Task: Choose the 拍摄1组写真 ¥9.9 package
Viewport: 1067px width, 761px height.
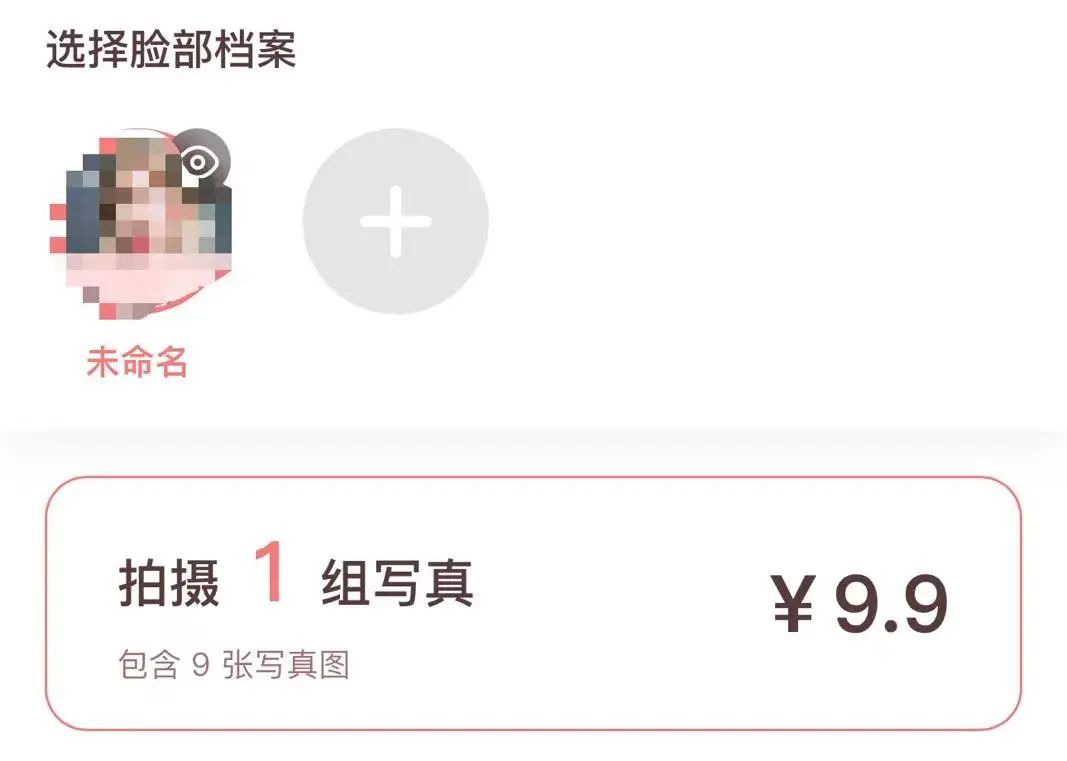Action: tap(533, 603)
